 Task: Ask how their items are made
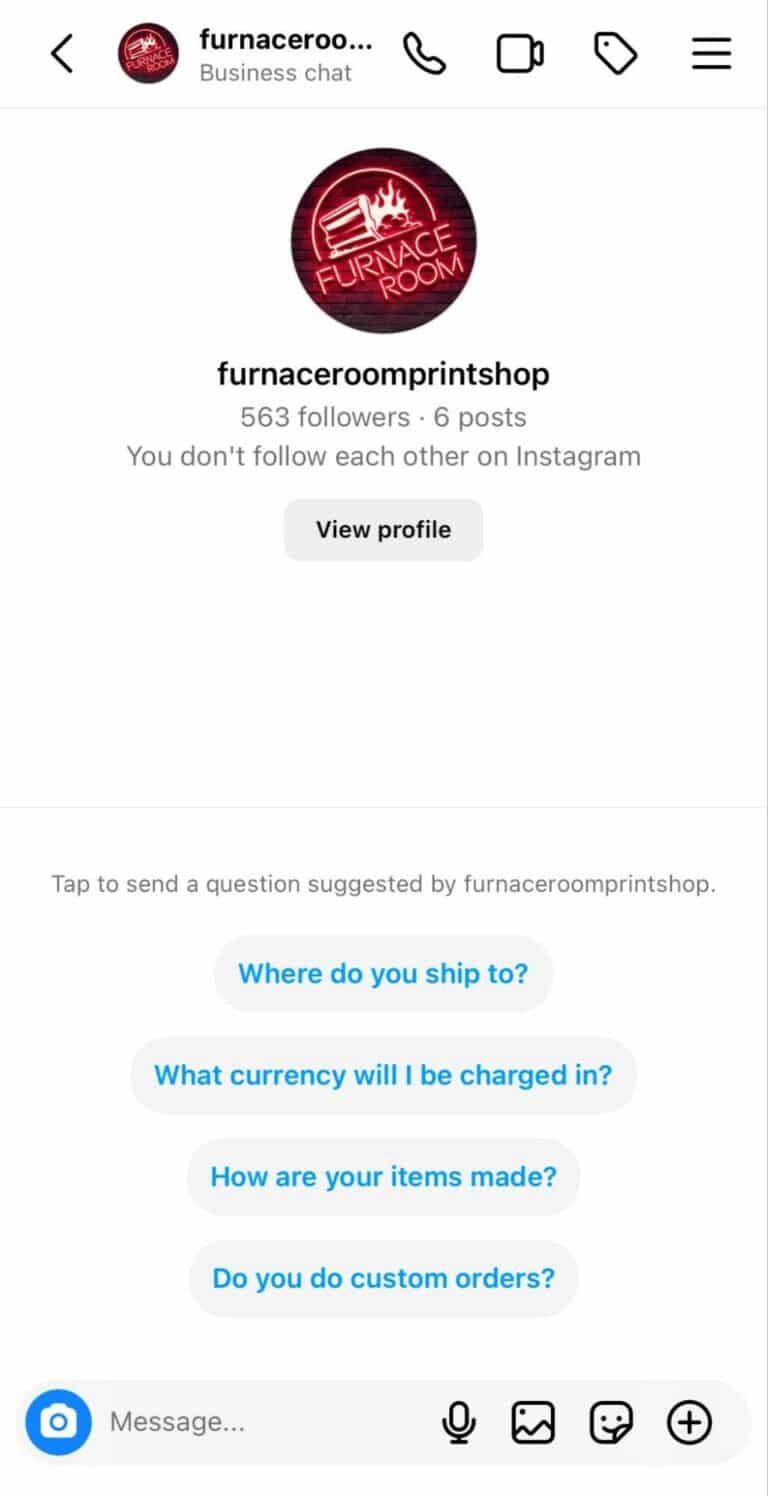click(x=383, y=1177)
